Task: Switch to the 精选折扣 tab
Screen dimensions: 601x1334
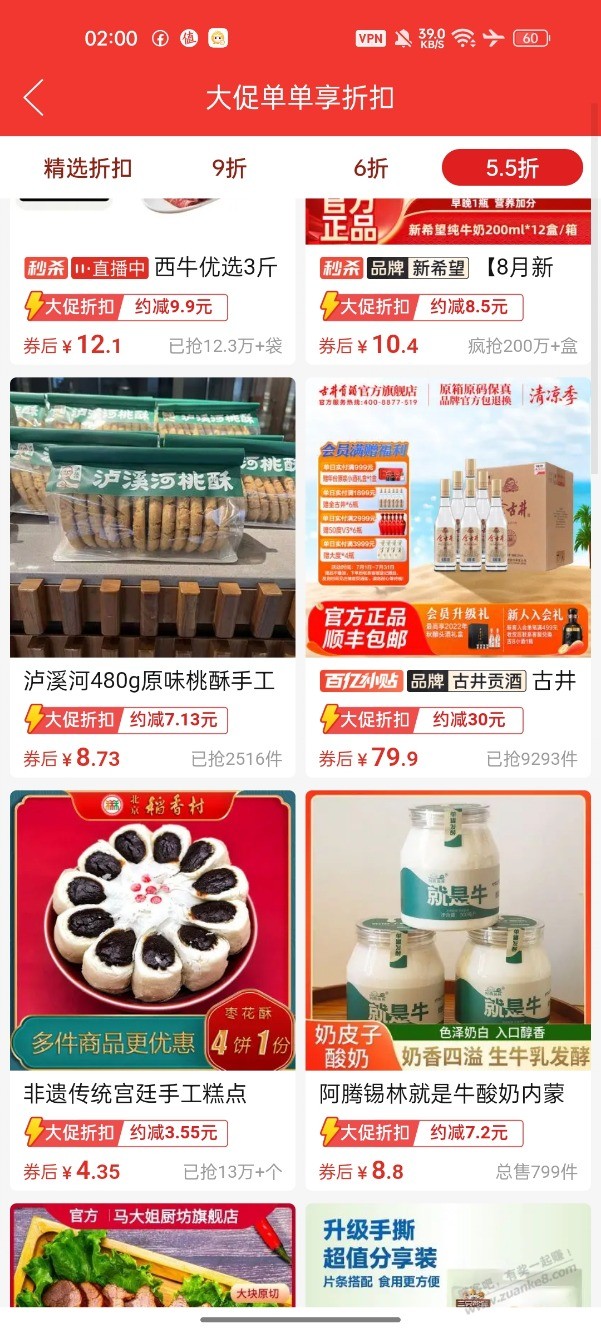Action: 87,168
